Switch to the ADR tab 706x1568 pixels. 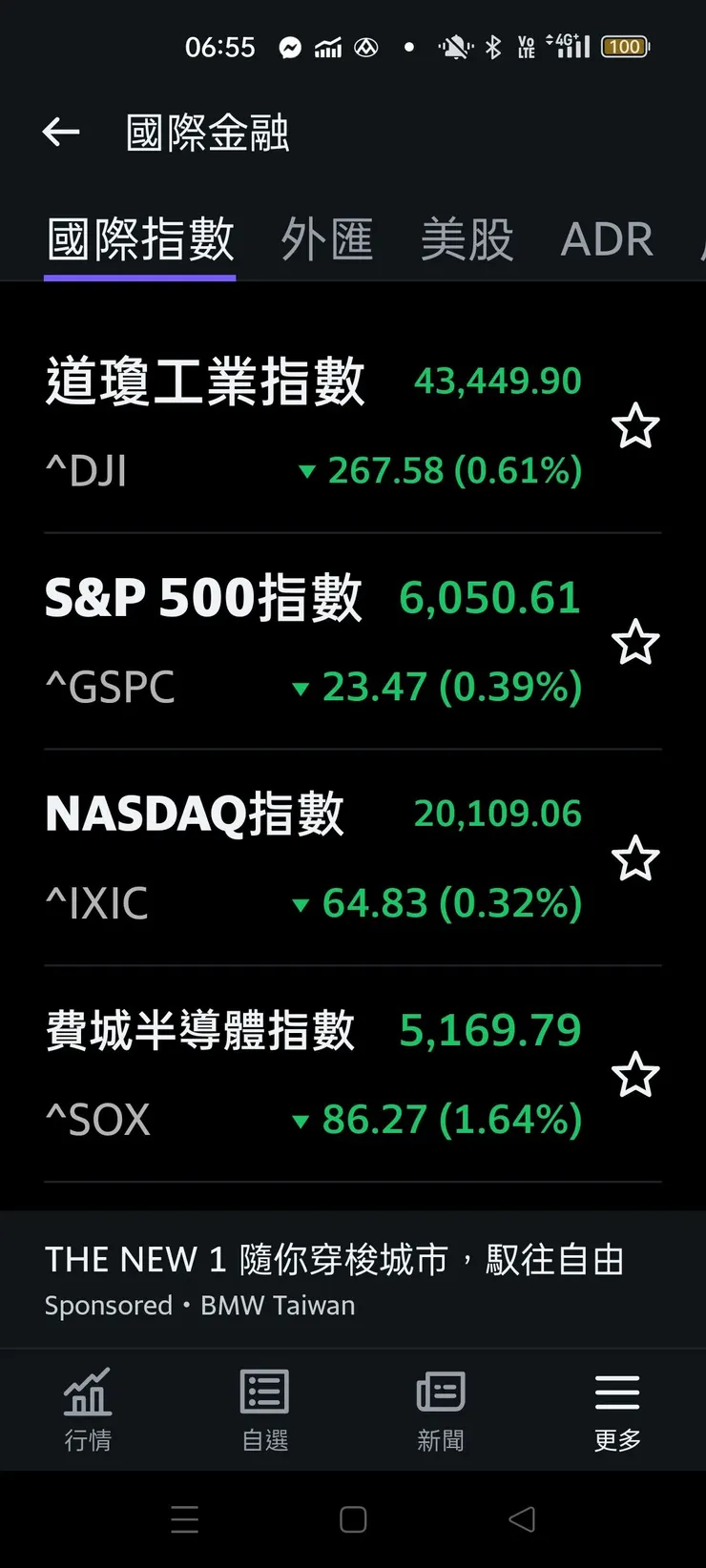tap(607, 238)
